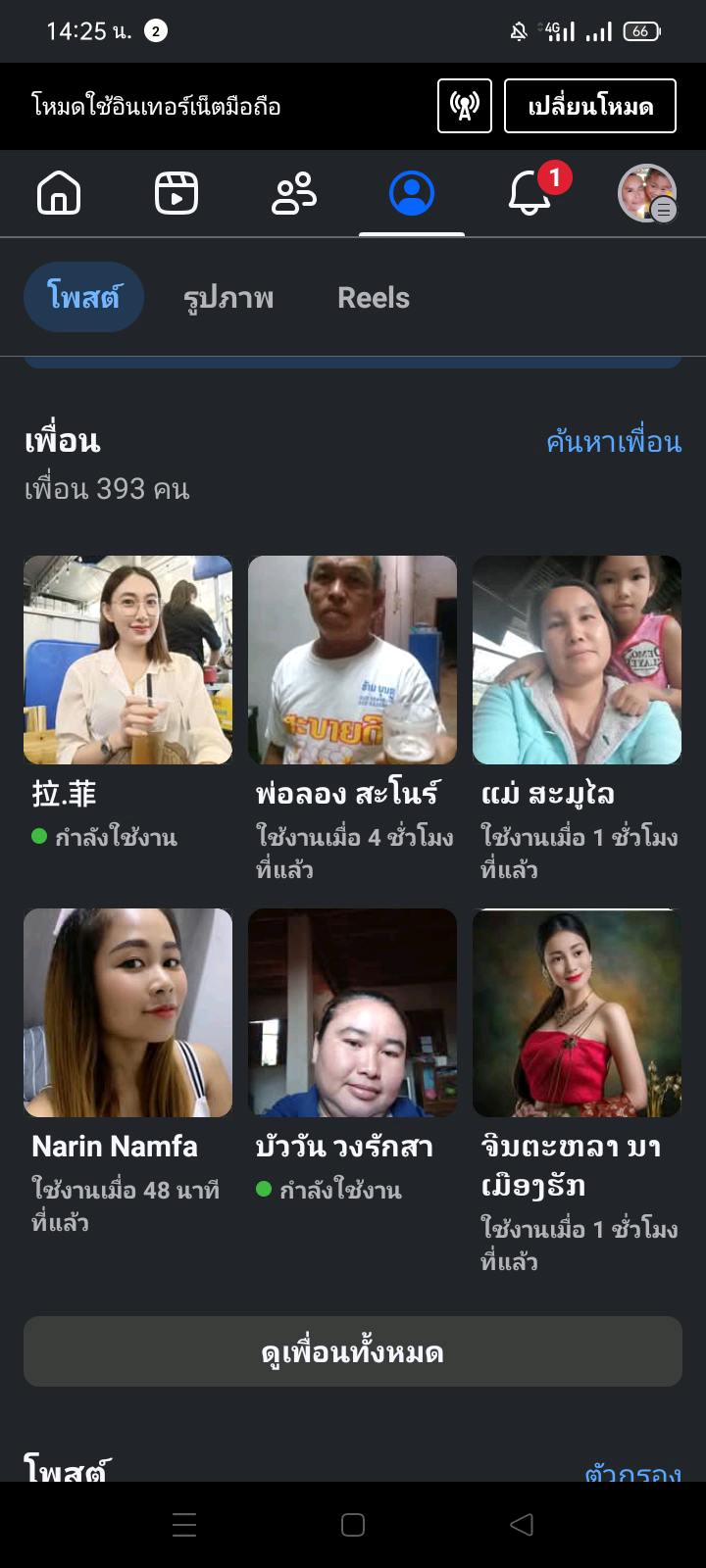View the แม่ สะมูไล friend card
The image size is (706, 1568).
point(577,660)
